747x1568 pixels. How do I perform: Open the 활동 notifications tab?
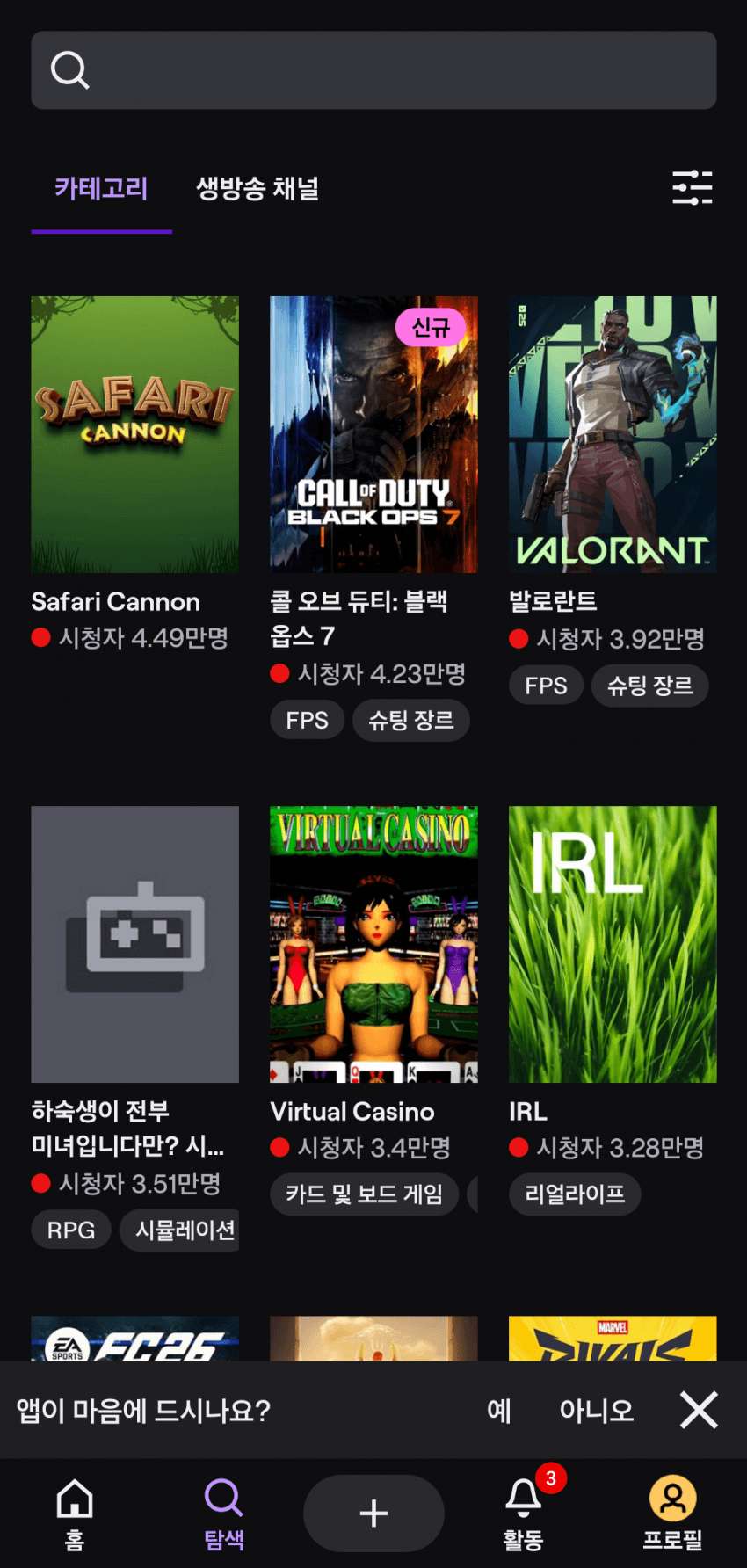[x=524, y=1514]
